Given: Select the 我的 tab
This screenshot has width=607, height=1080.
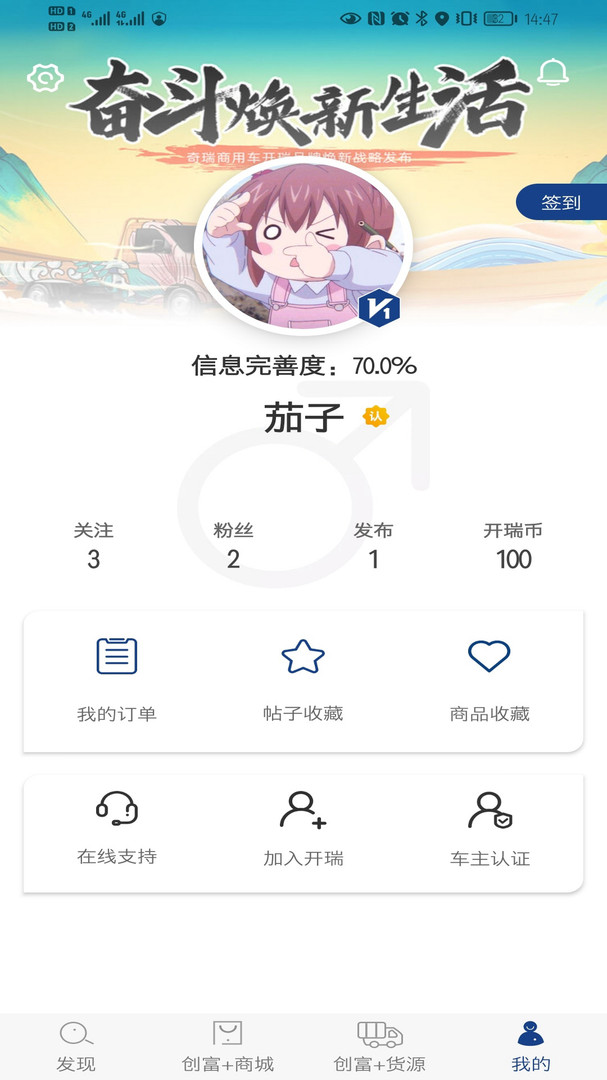Looking at the screenshot, I should [531, 1047].
